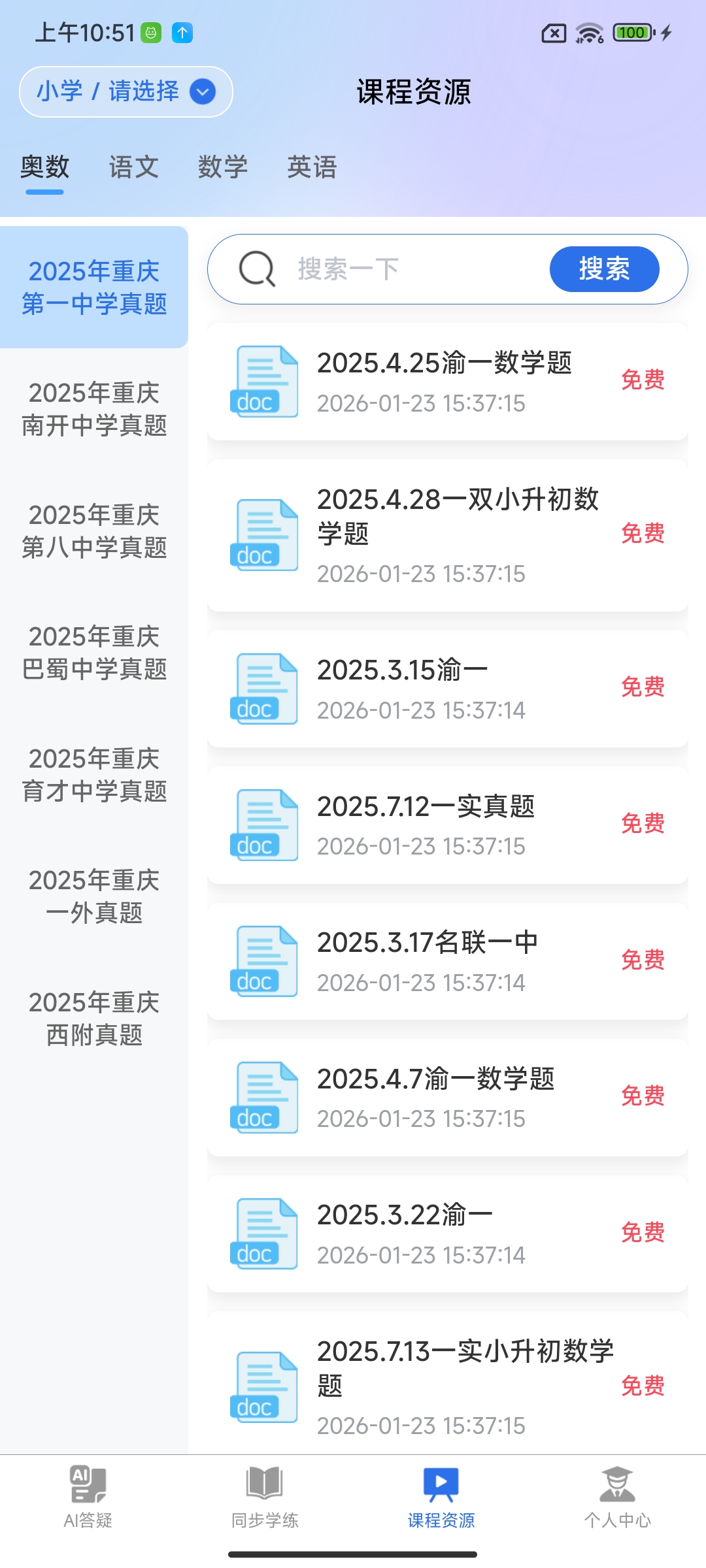Open the doc icon of 2025.7.12一实真题

(263, 823)
